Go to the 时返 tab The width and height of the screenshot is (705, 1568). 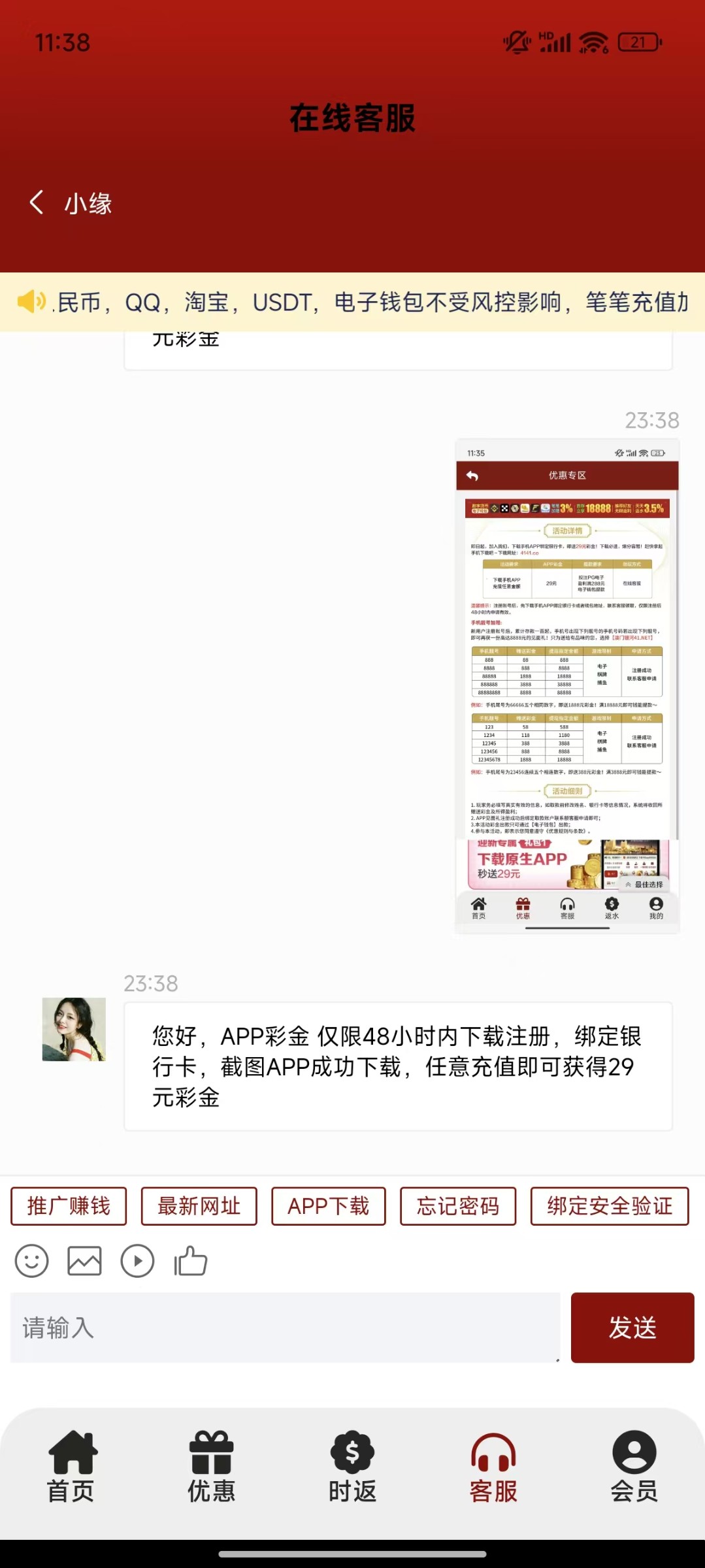pyautogui.click(x=352, y=1467)
